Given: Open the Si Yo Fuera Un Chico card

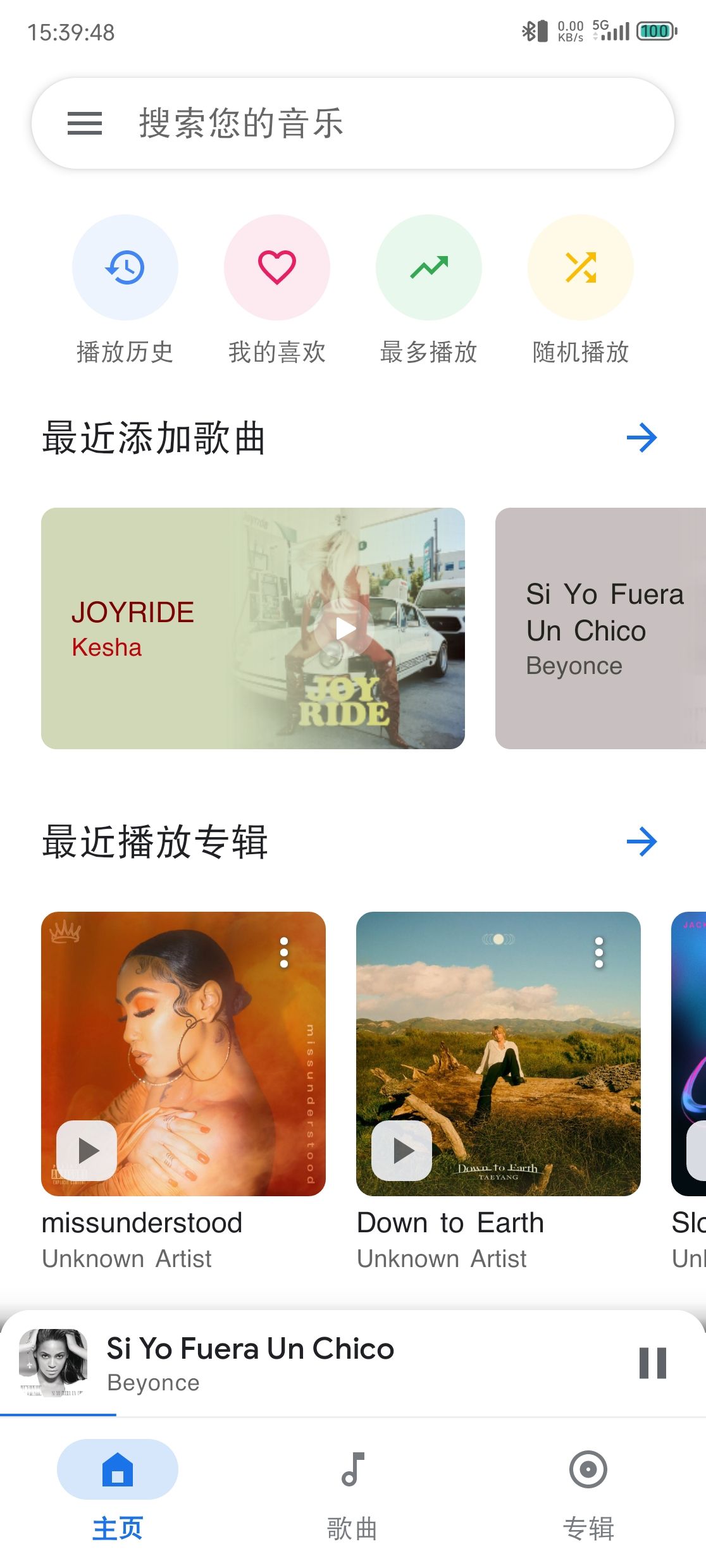Looking at the screenshot, I should tap(601, 628).
